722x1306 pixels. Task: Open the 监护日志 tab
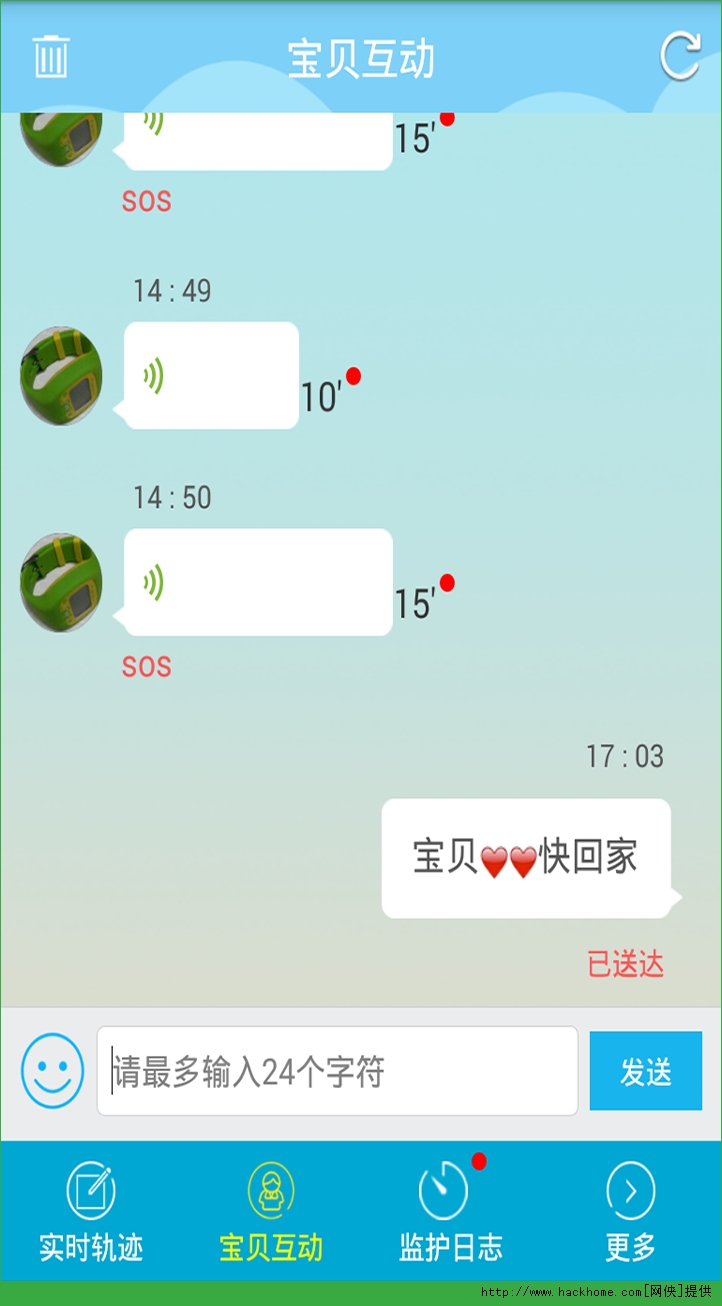450,1212
